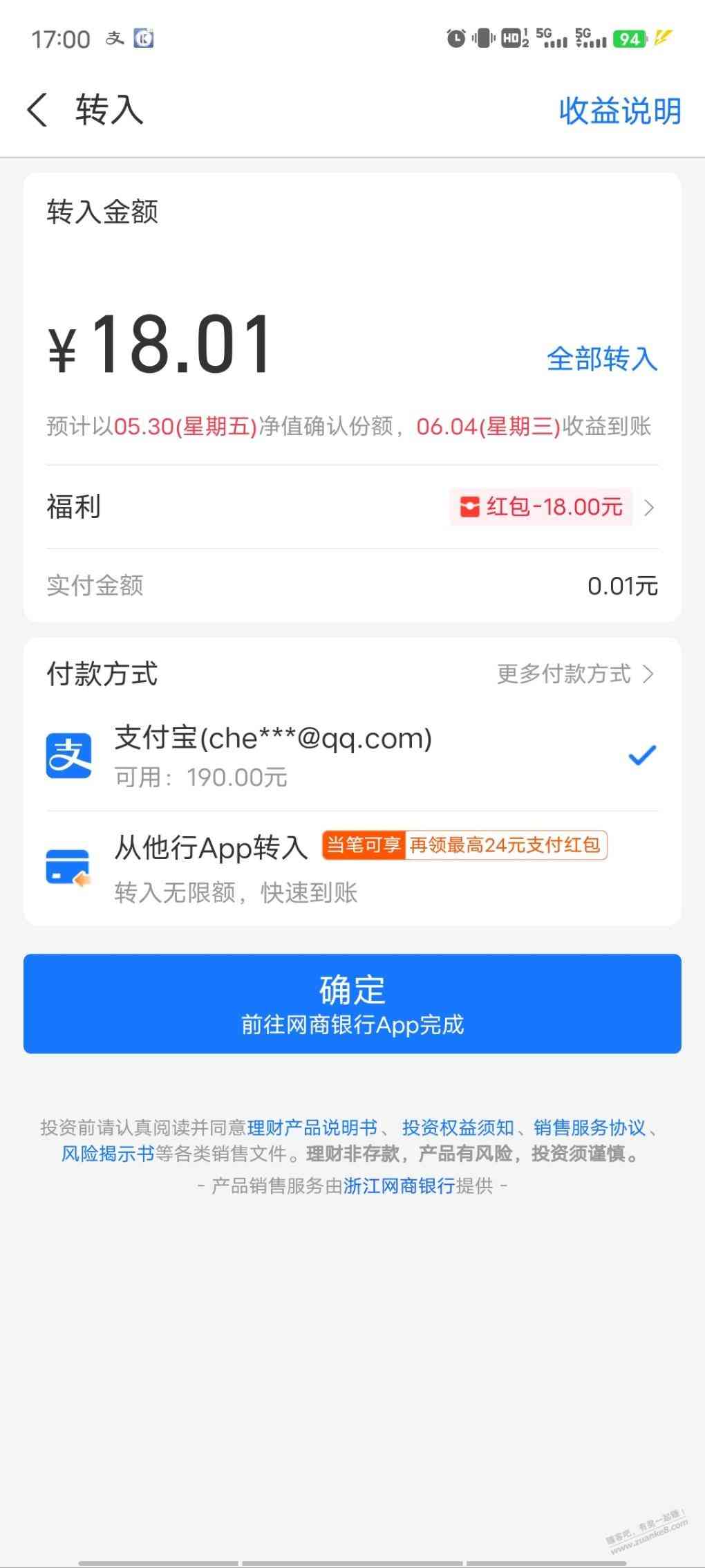Image resolution: width=705 pixels, height=1568 pixels.
Task: Open 收益说明 in the top bar
Action: [619, 111]
